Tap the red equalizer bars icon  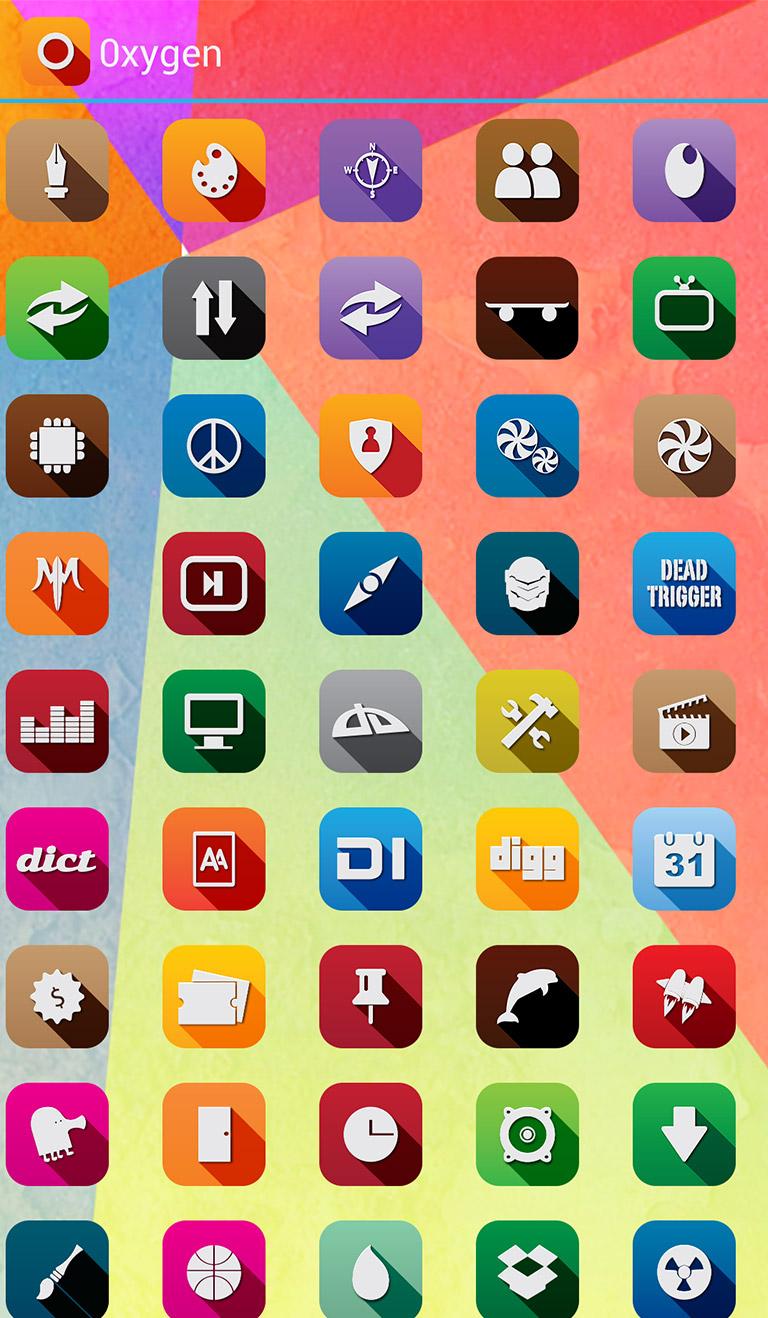[57, 721]
